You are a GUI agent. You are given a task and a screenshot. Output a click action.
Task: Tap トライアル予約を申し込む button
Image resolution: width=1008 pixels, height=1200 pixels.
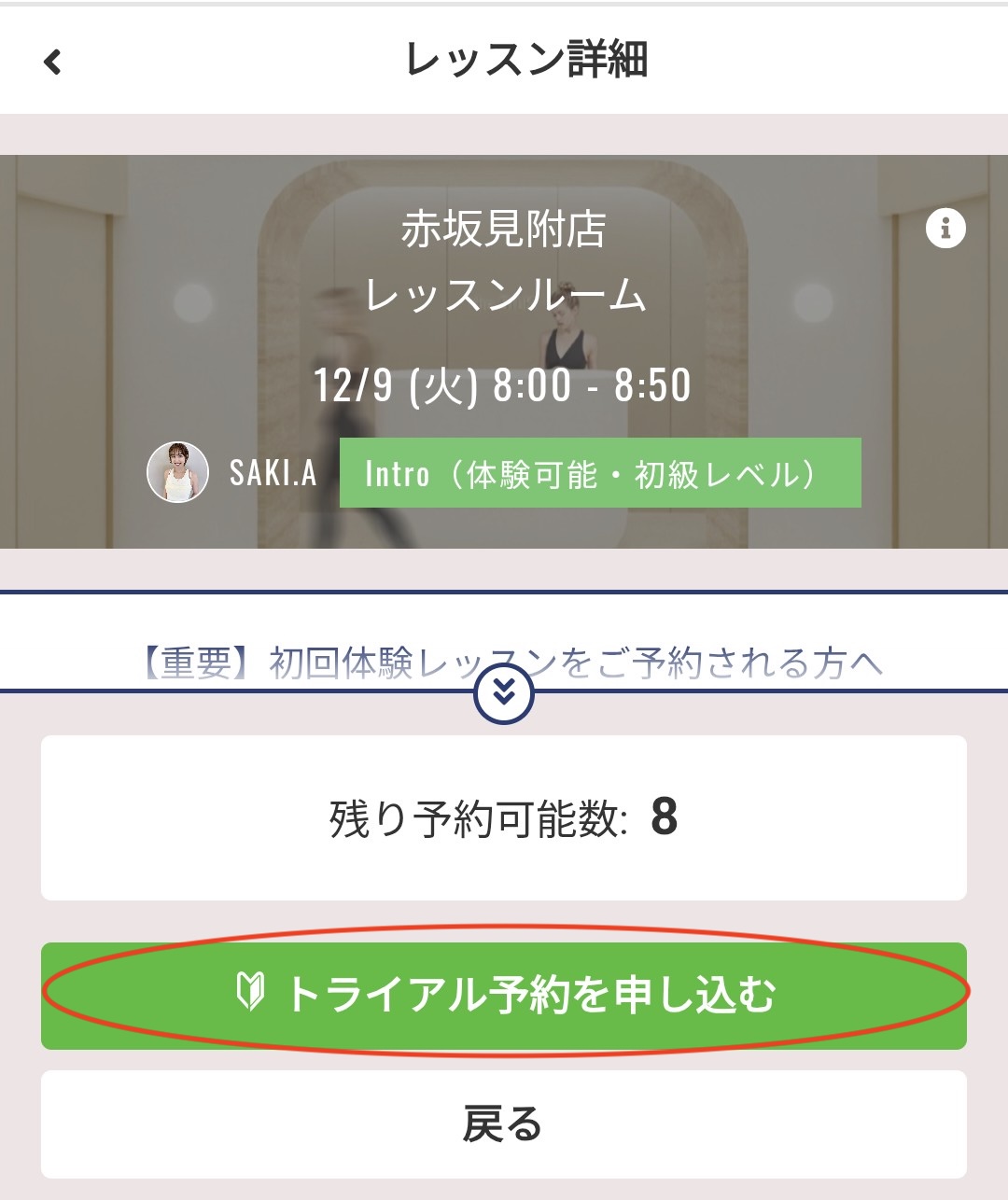[x=504, y=995]
